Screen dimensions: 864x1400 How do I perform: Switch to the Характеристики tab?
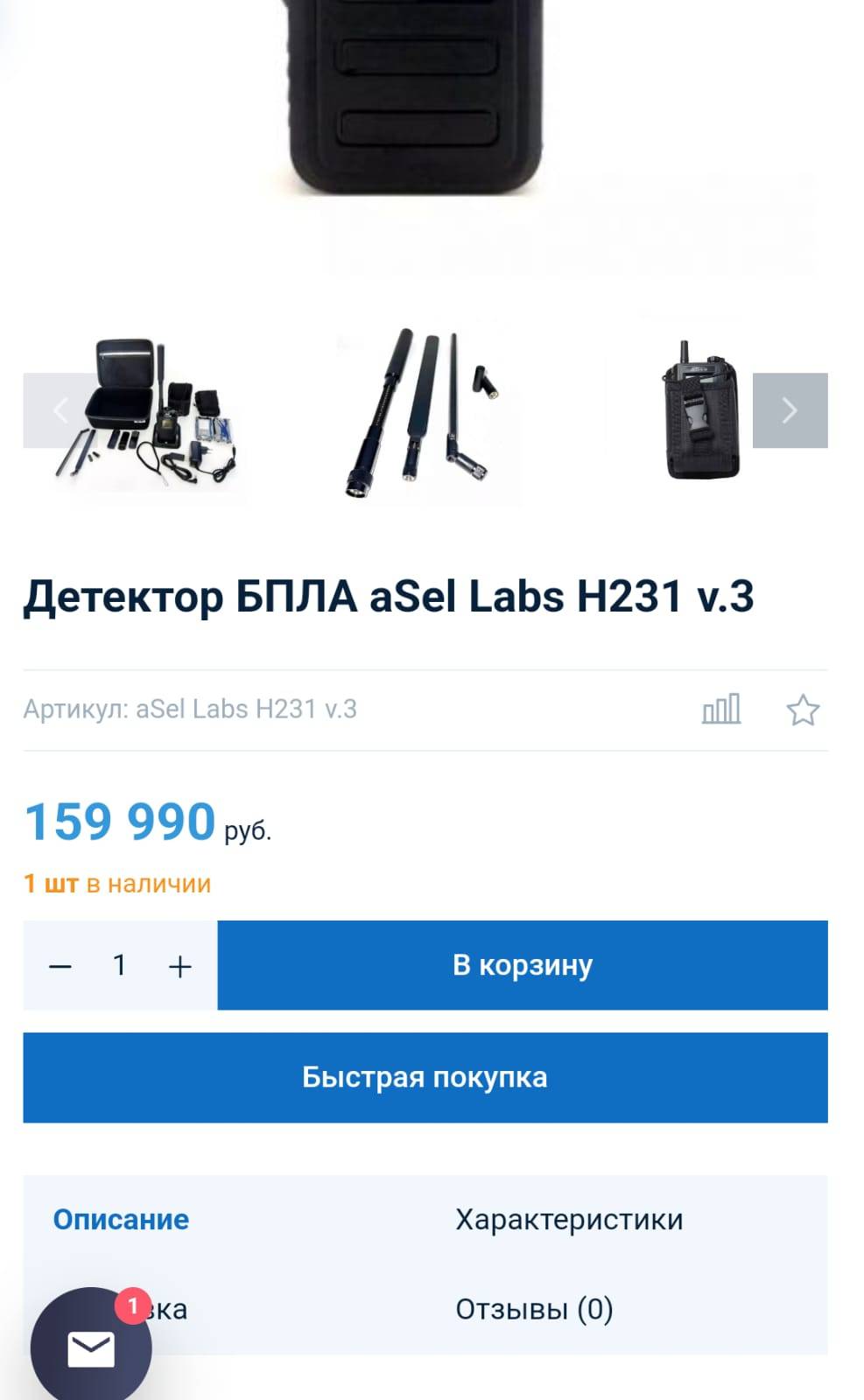point(569,1219)
